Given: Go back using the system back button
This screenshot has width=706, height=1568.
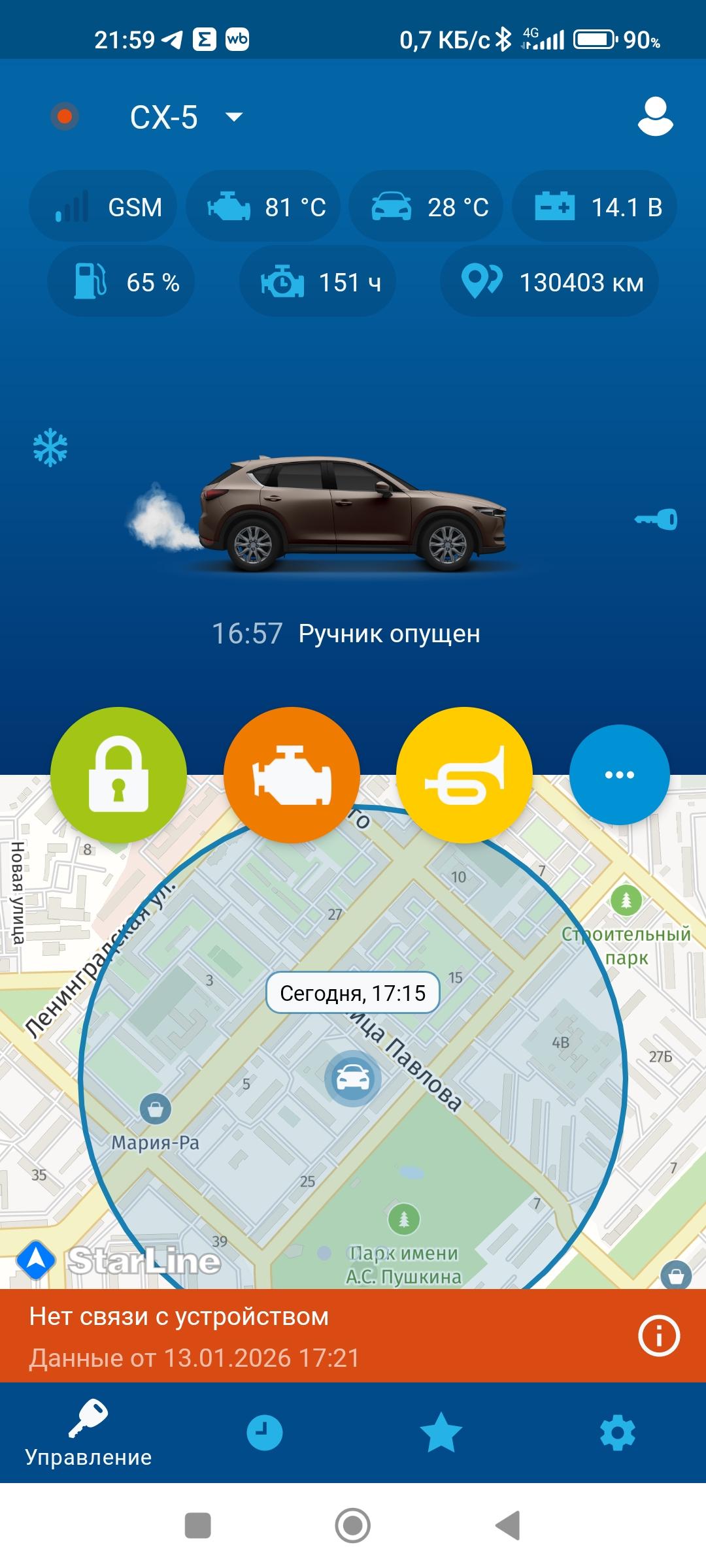Looking at the screenshot, I should (508, 1525).
